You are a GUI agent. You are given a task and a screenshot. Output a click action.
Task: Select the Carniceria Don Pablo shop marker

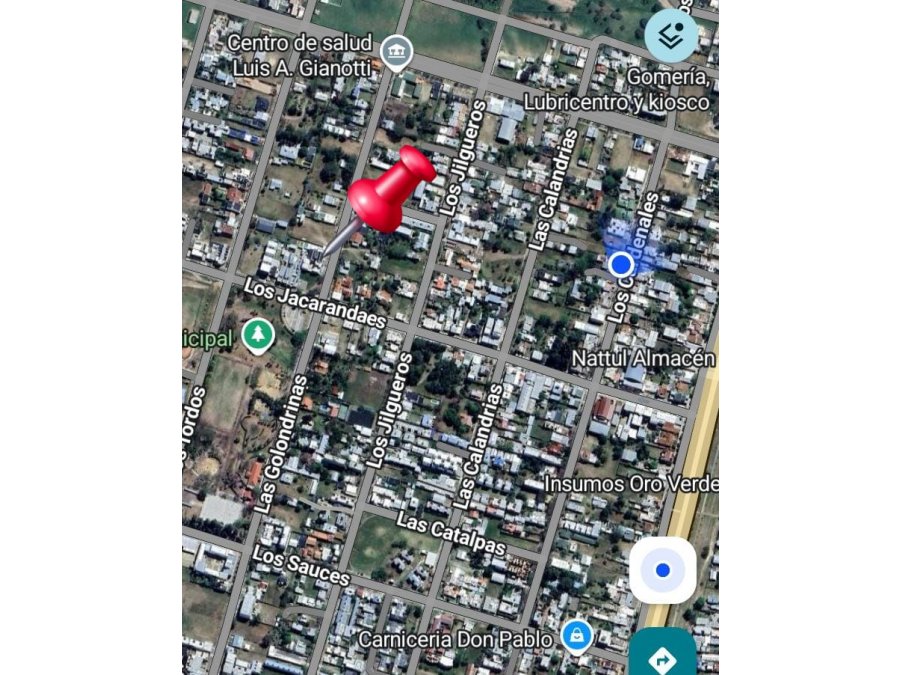point(576,635)
